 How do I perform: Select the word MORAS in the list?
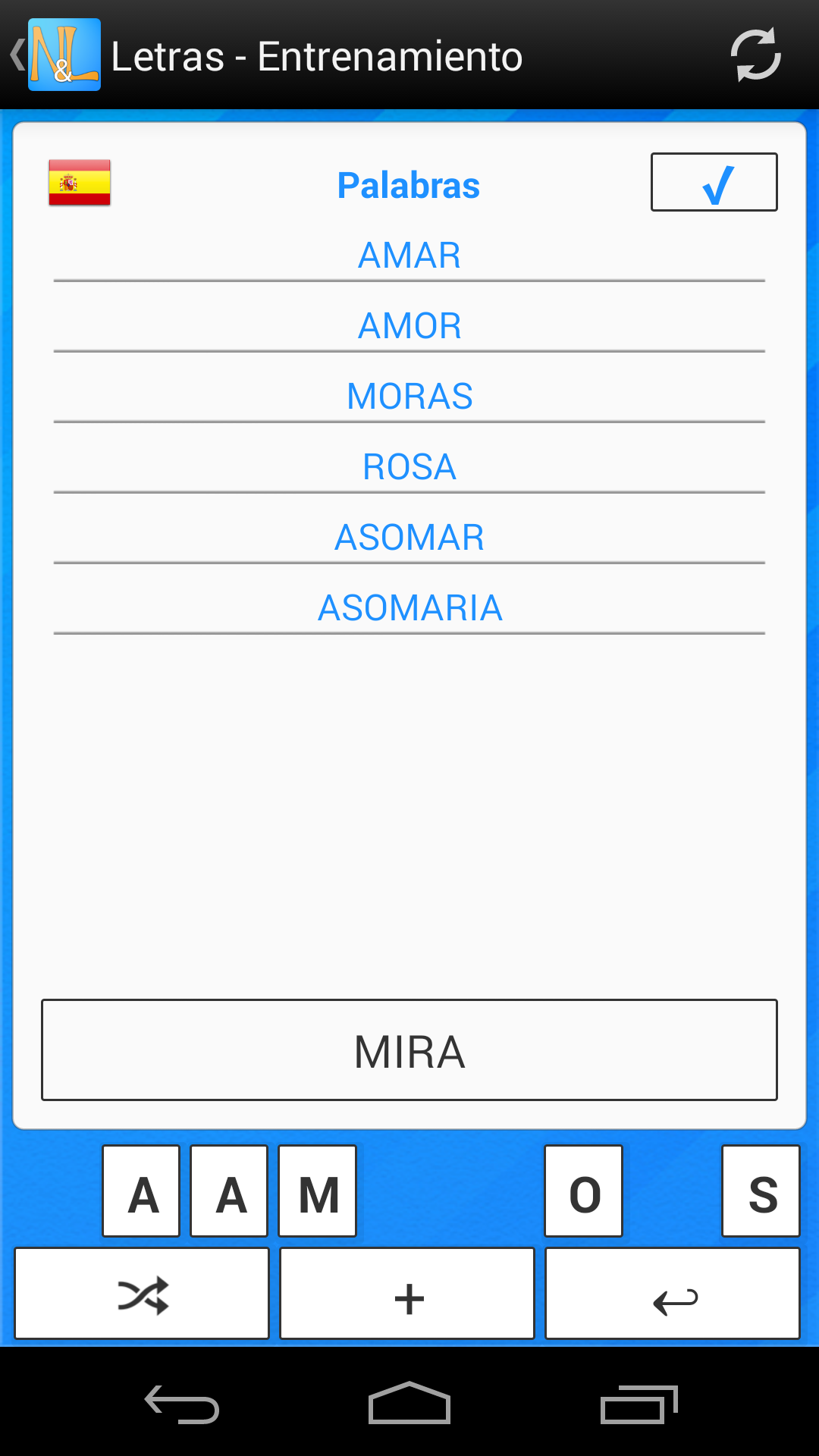[409, 397]
